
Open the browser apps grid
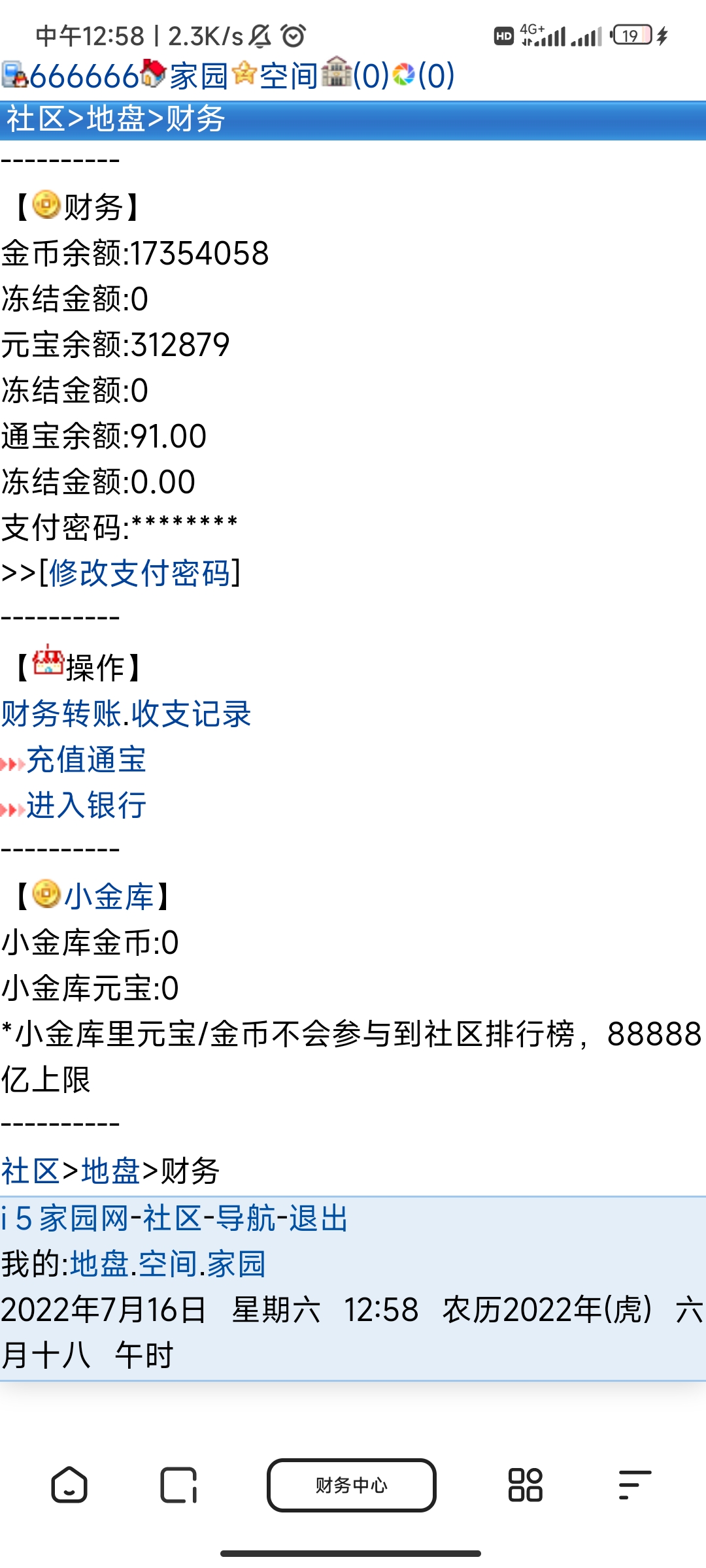pyautogui.click(x=525, y=1485)
